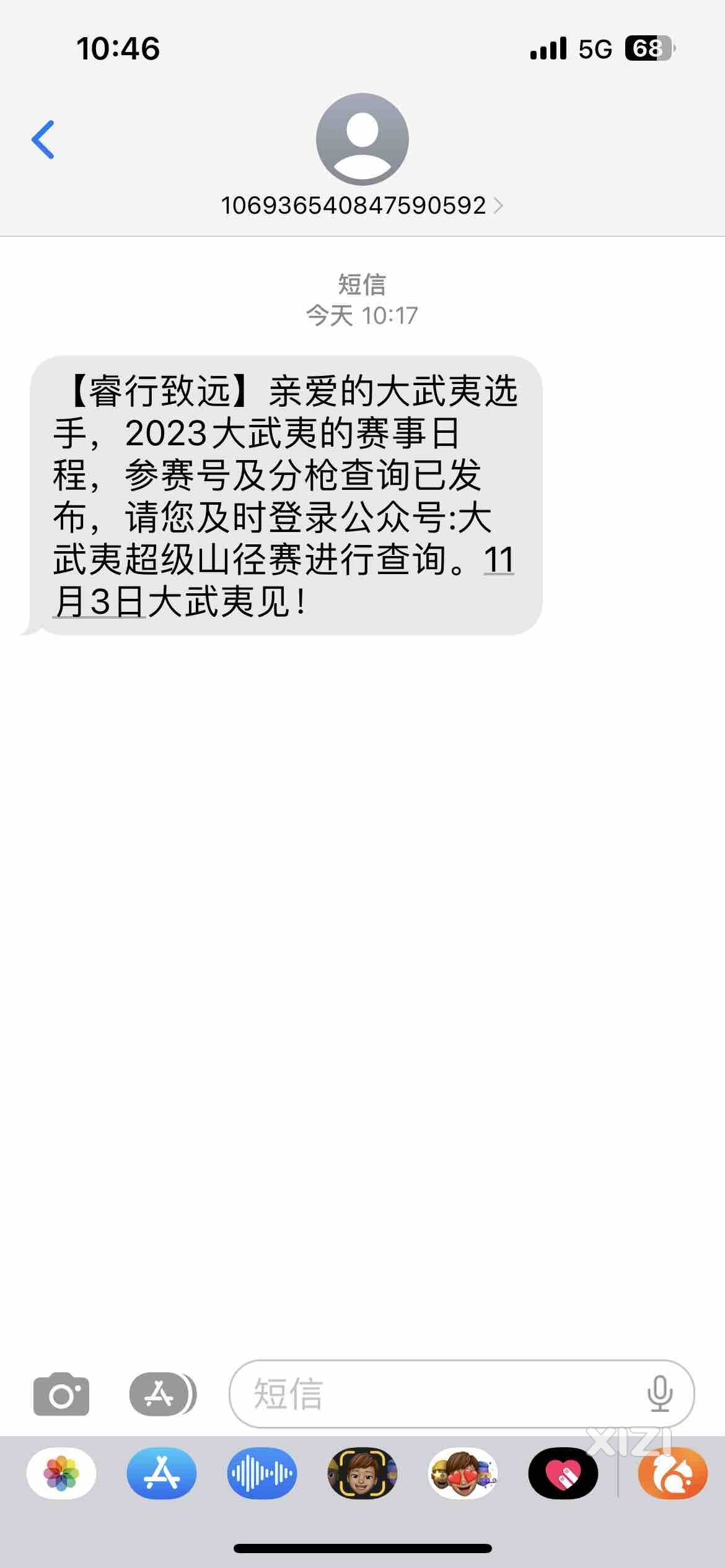
Task: Tap the underlined date 11月3日 link
Action: [100, 602]
